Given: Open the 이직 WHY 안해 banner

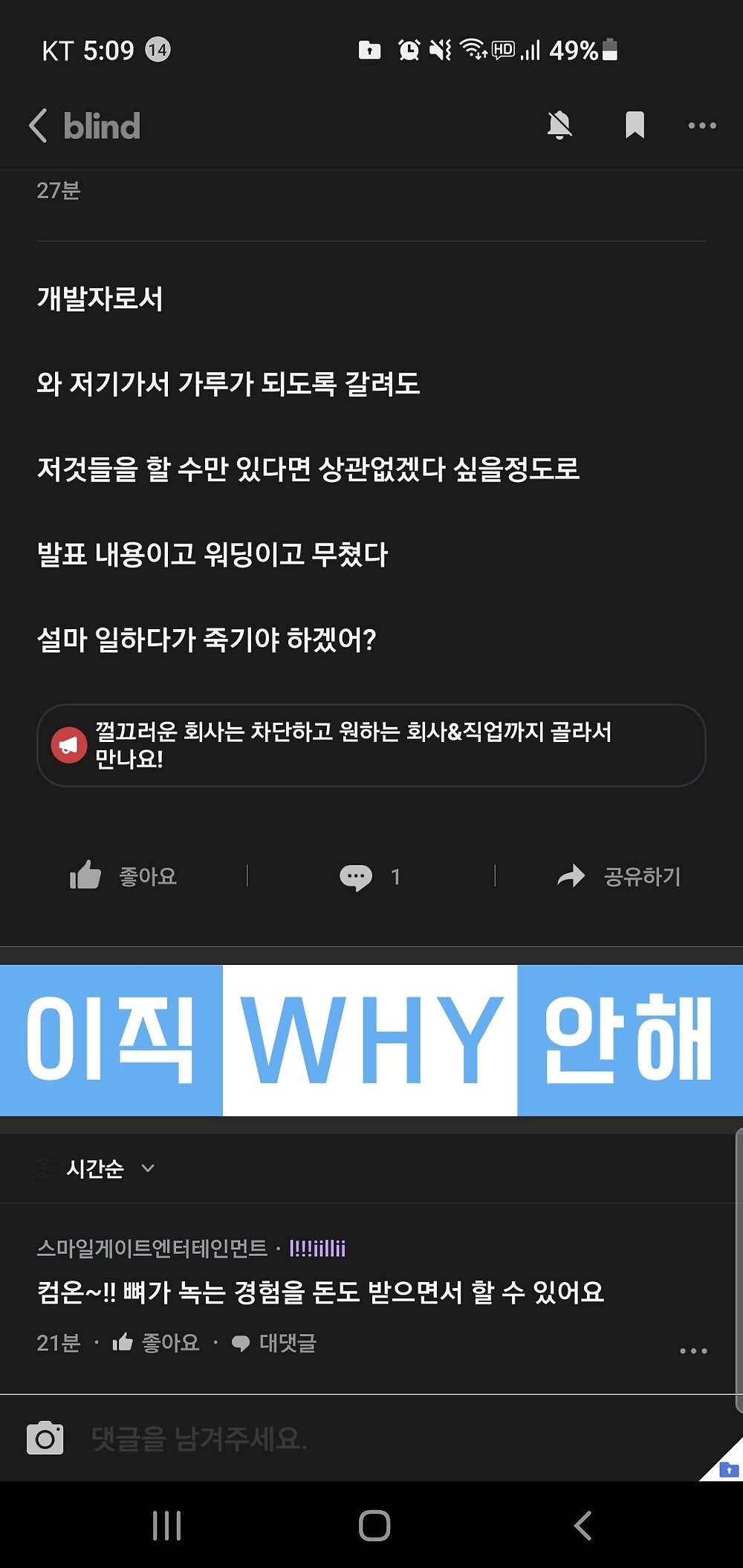Looking at the screenshot, I should coord(371,1040).
